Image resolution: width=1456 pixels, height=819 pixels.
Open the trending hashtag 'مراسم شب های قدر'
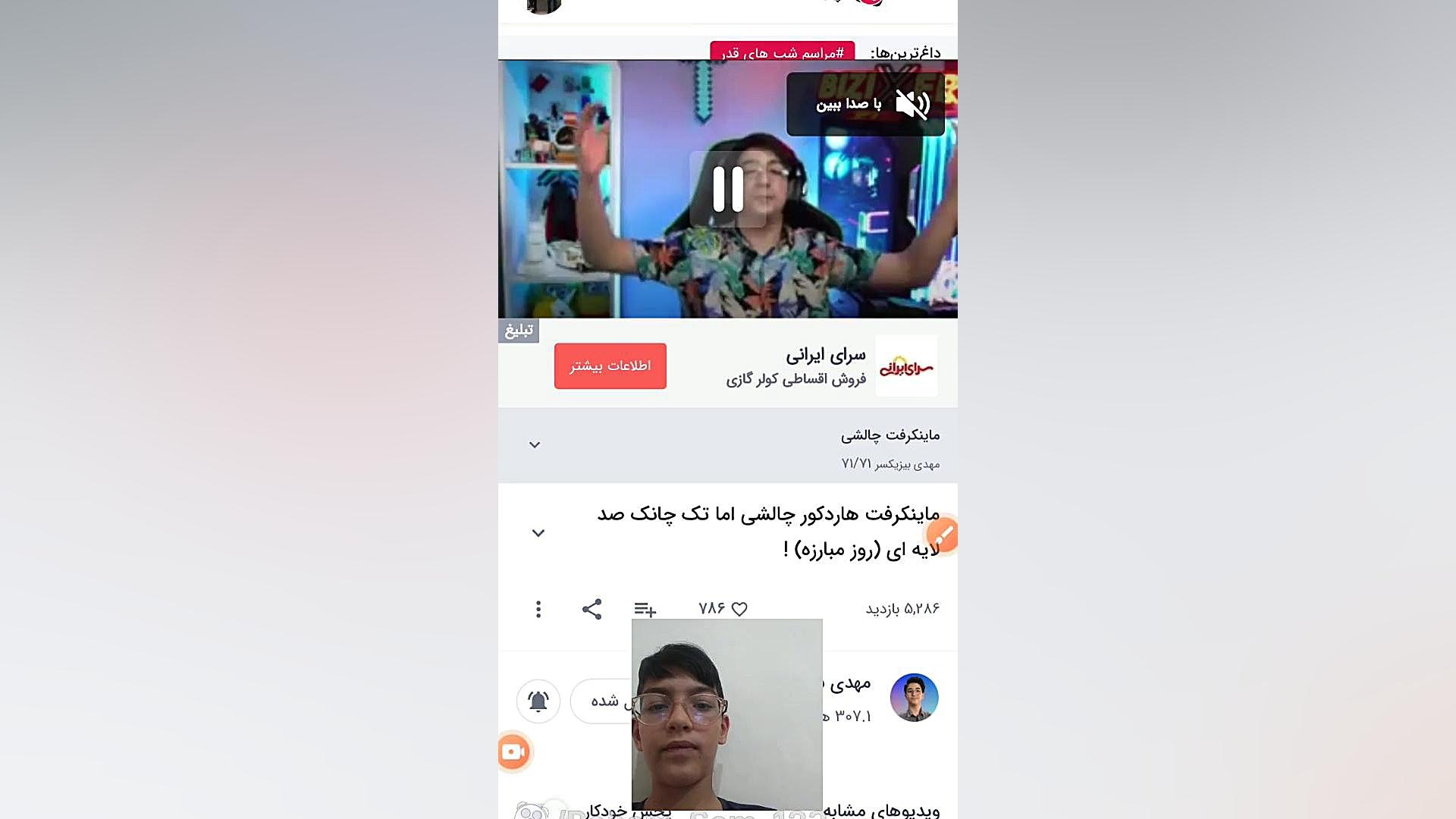(x=782, y=52)
